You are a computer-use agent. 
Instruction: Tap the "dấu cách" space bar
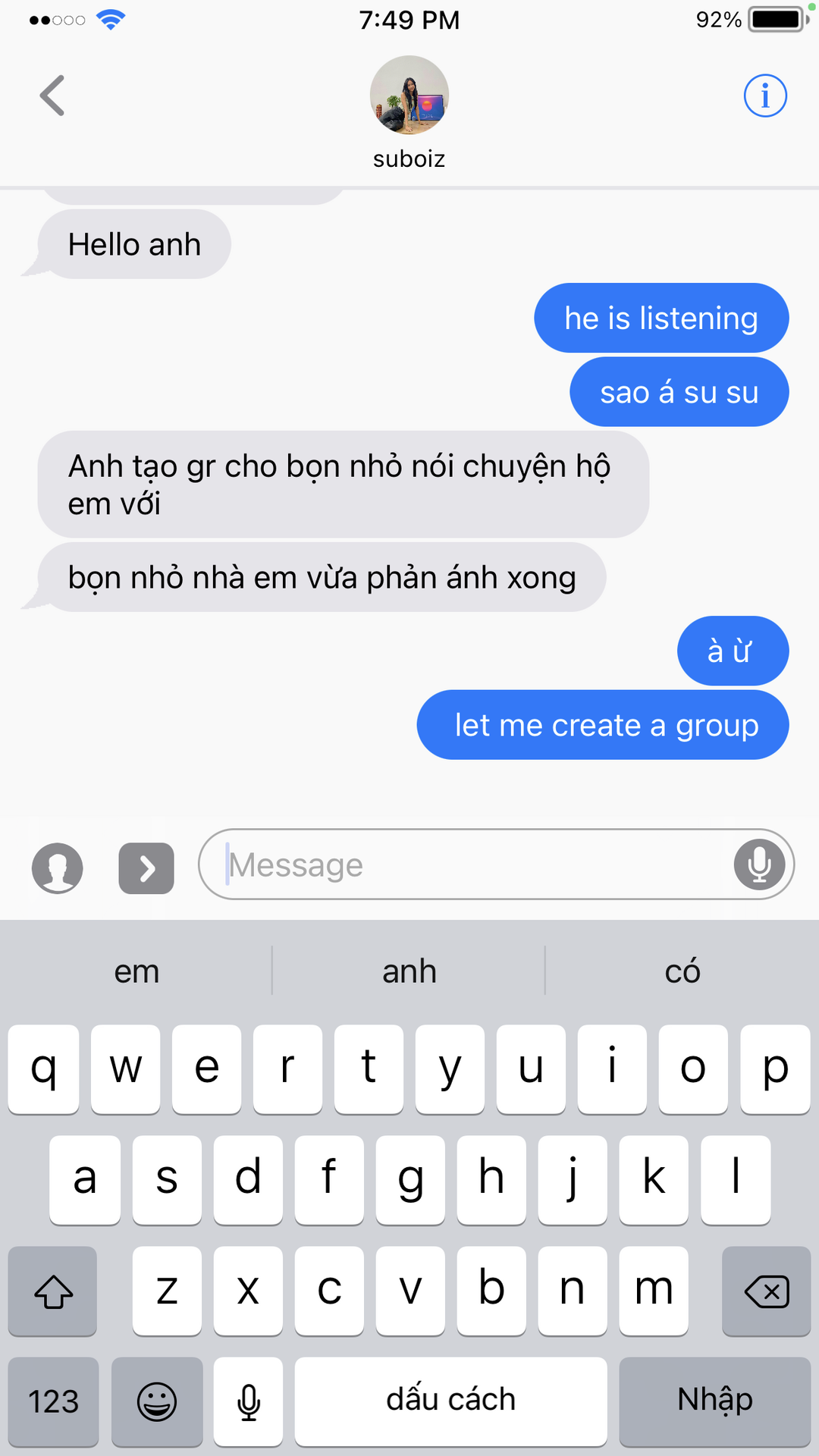[450, 1401]
